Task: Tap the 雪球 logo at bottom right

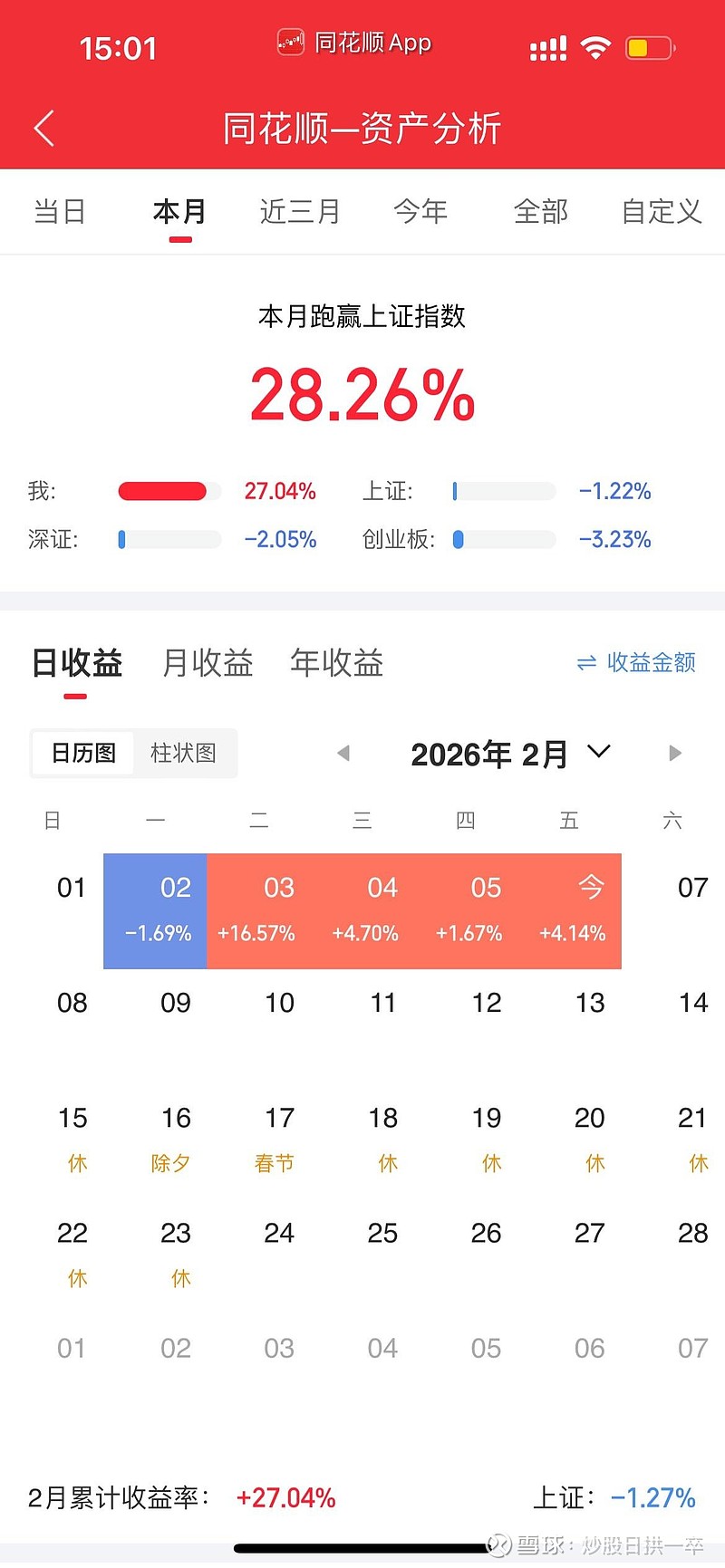Action: pyautogui.click(x=498, y=1544)
